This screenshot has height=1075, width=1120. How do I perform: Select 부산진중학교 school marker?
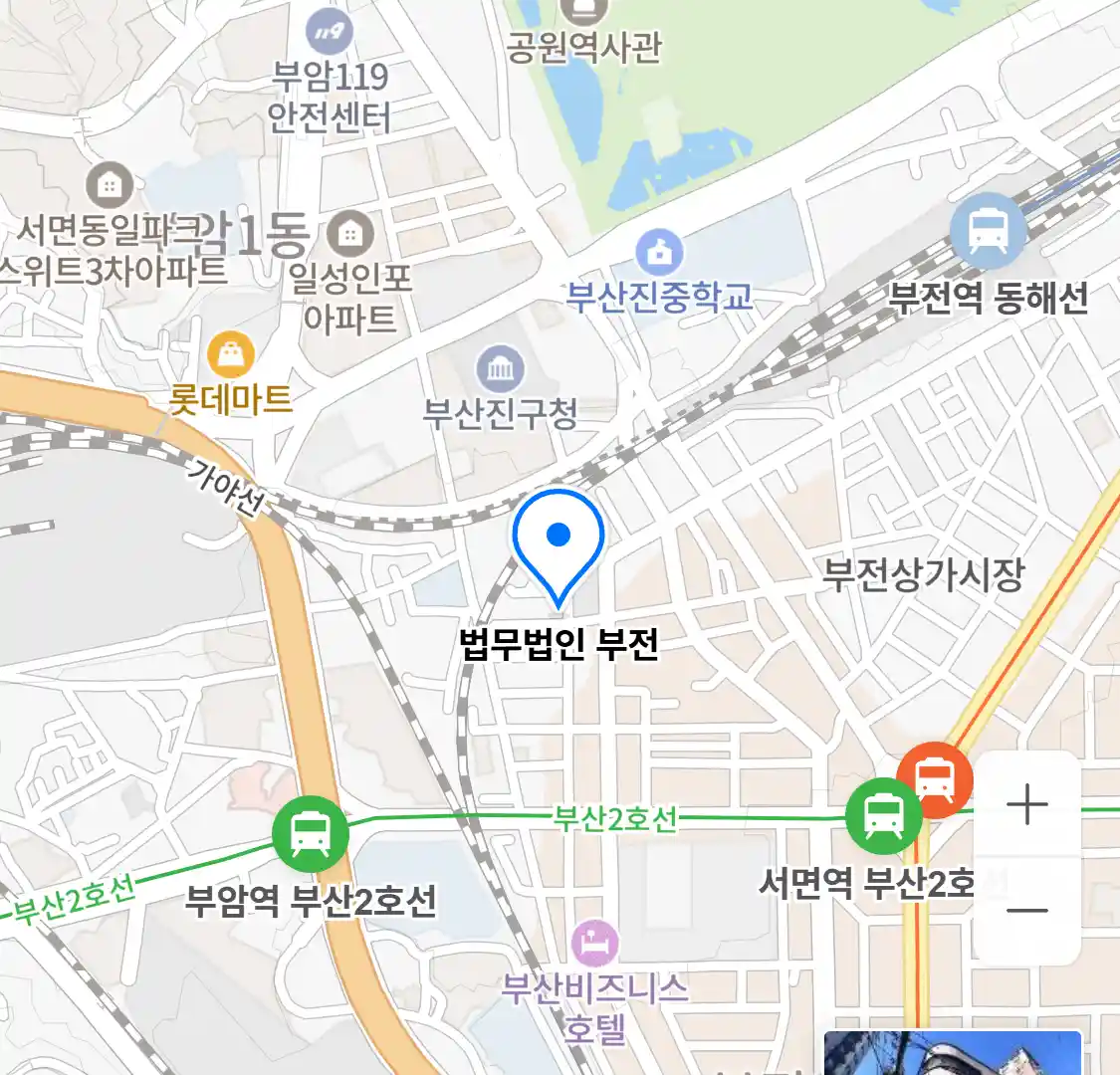(659, 251)
